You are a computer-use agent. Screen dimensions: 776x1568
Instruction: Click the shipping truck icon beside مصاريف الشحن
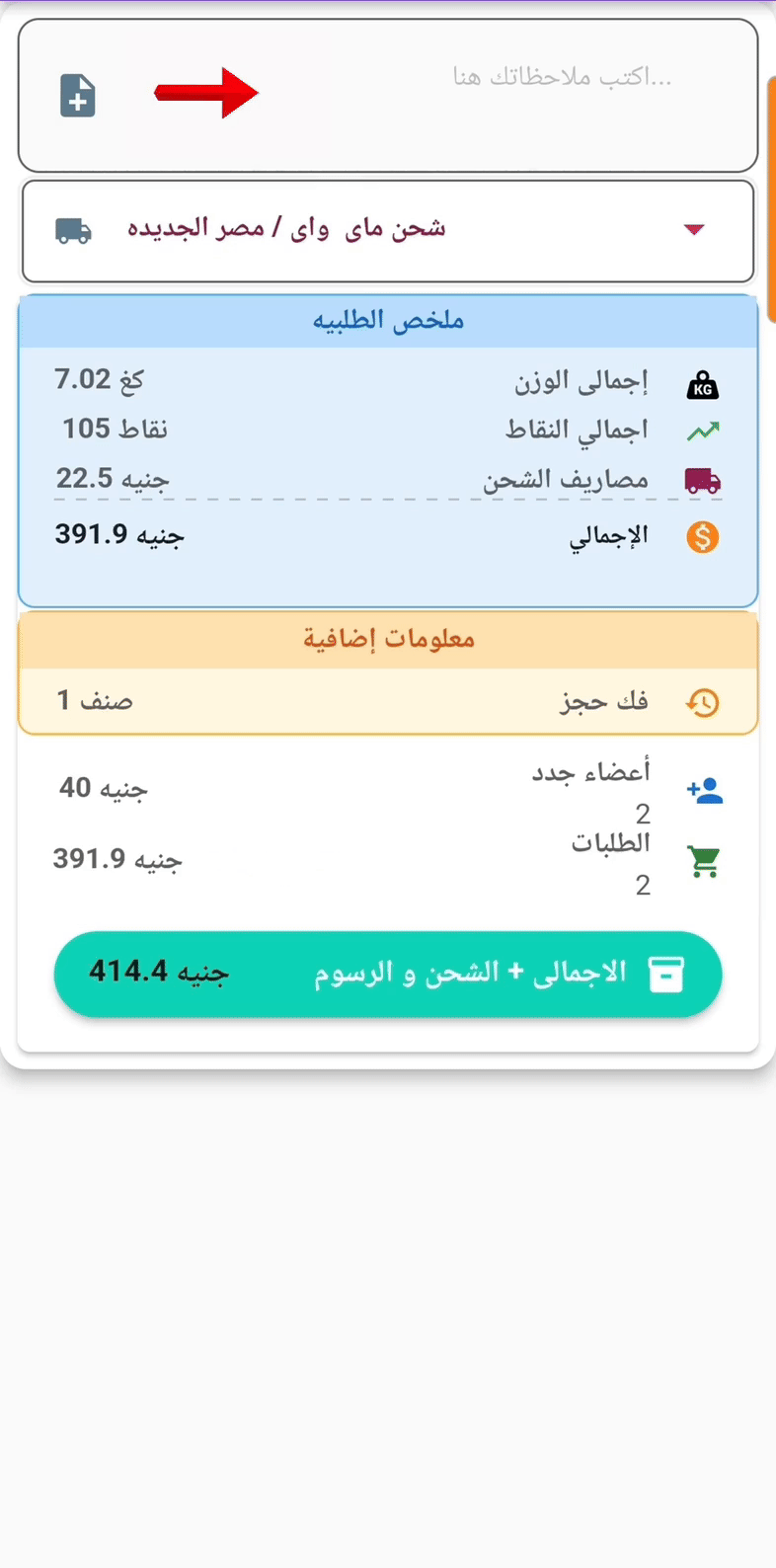point(703,480)
